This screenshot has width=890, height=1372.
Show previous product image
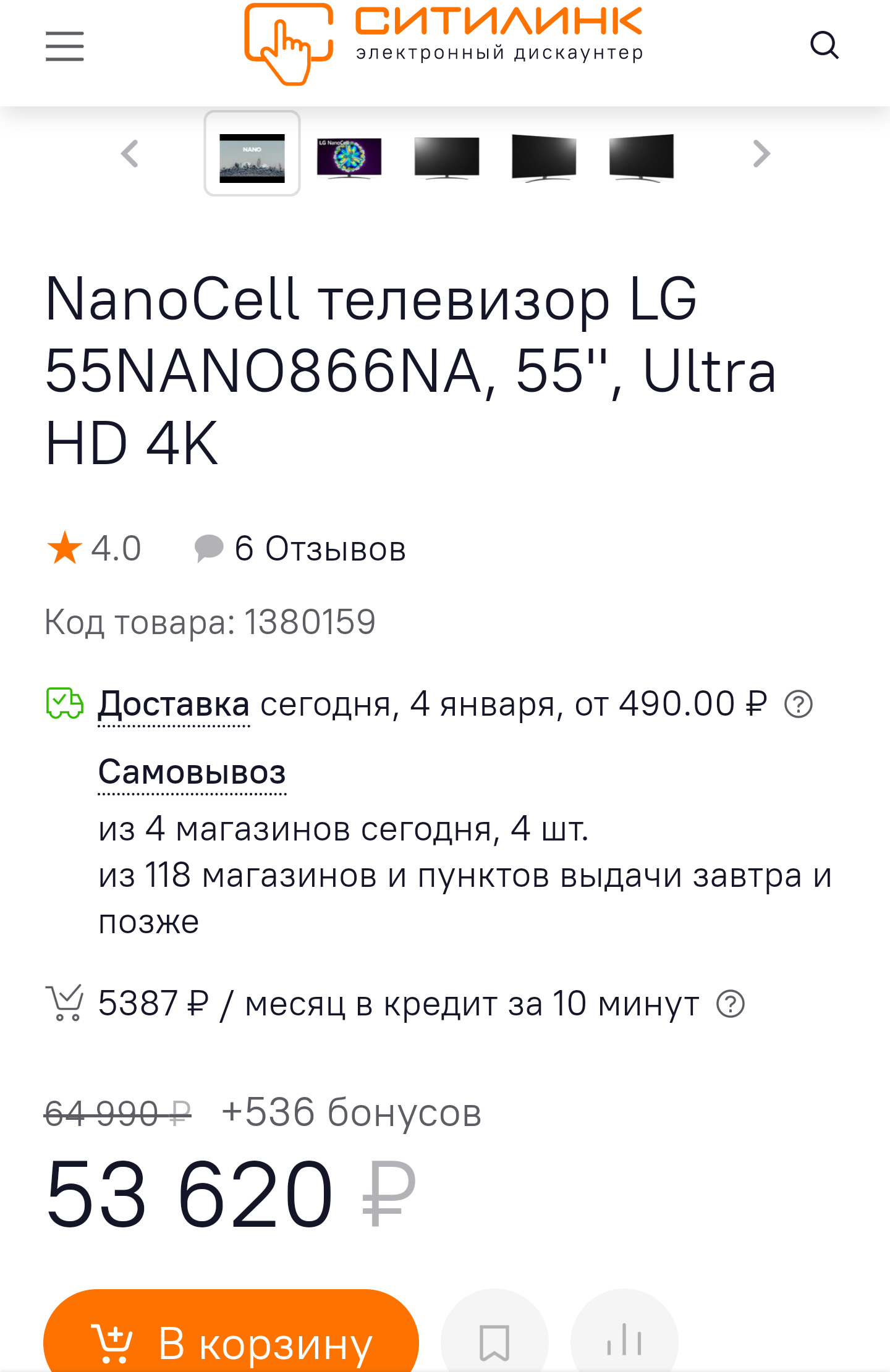[x=130, y=154]
